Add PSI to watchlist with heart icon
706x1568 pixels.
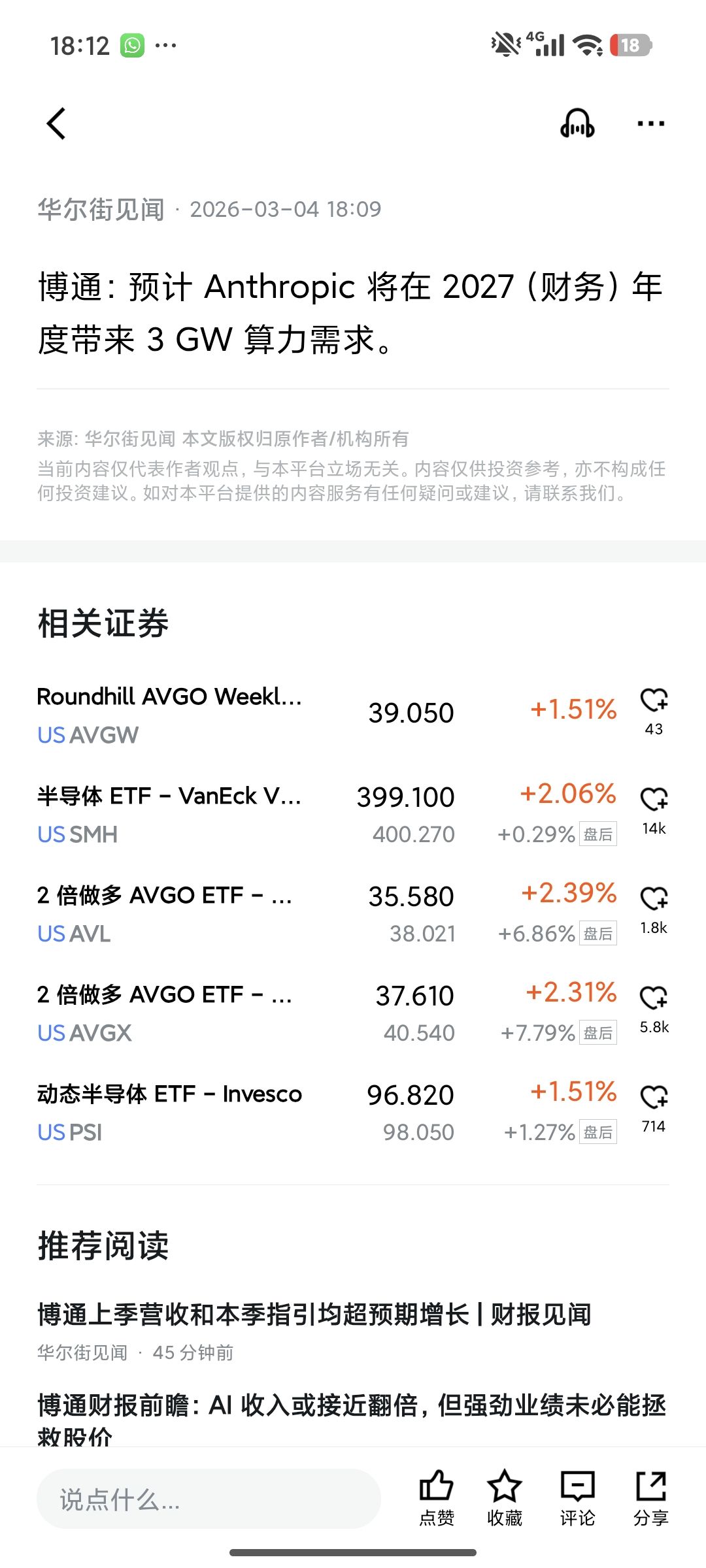[x=654, y=1097]
